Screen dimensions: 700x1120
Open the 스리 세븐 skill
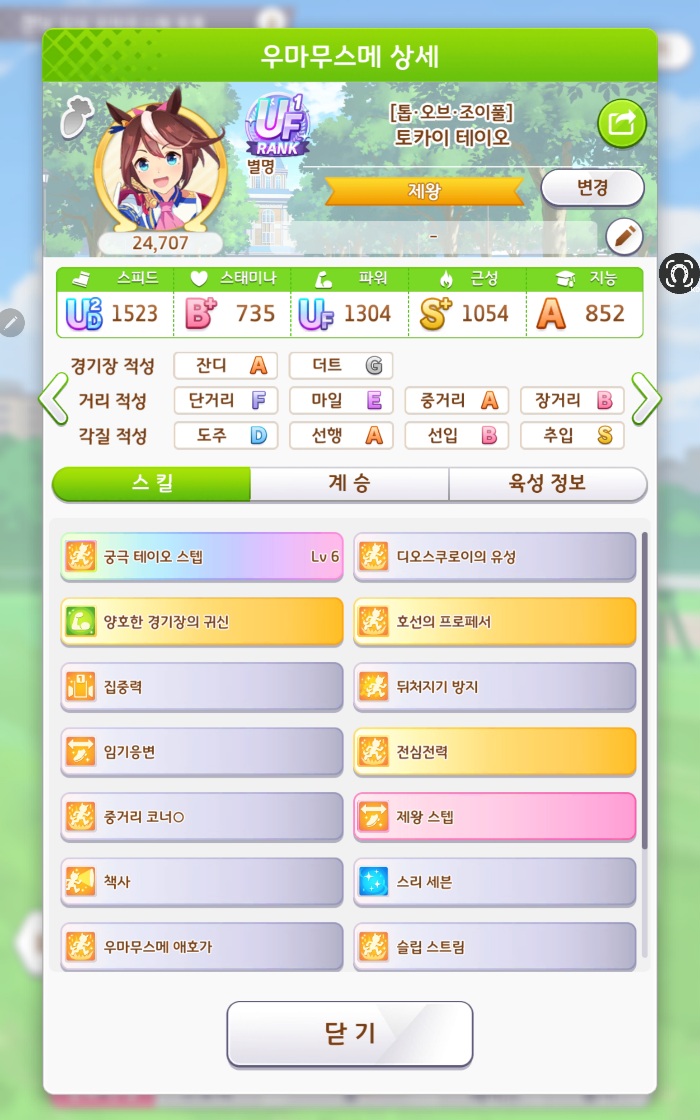click(x=495, y=882)
